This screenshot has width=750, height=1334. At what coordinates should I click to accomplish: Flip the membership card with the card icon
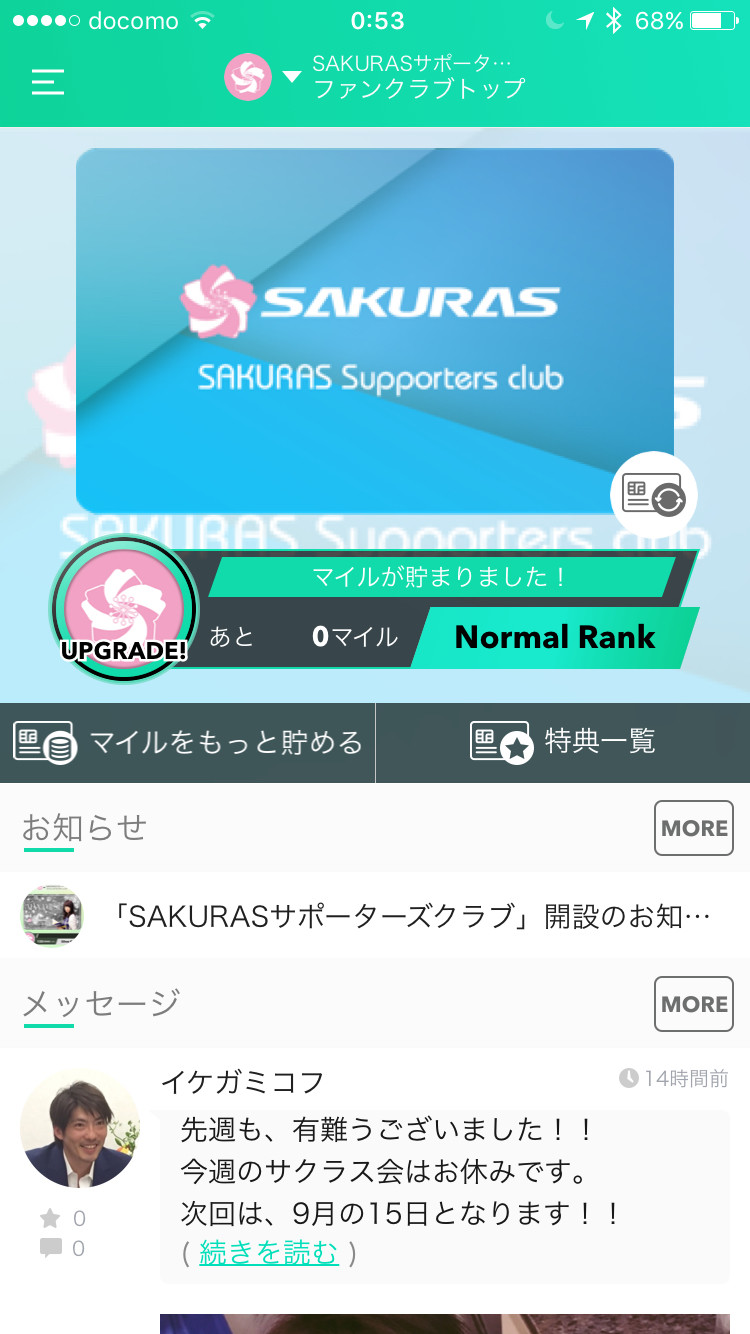(653, 494)
